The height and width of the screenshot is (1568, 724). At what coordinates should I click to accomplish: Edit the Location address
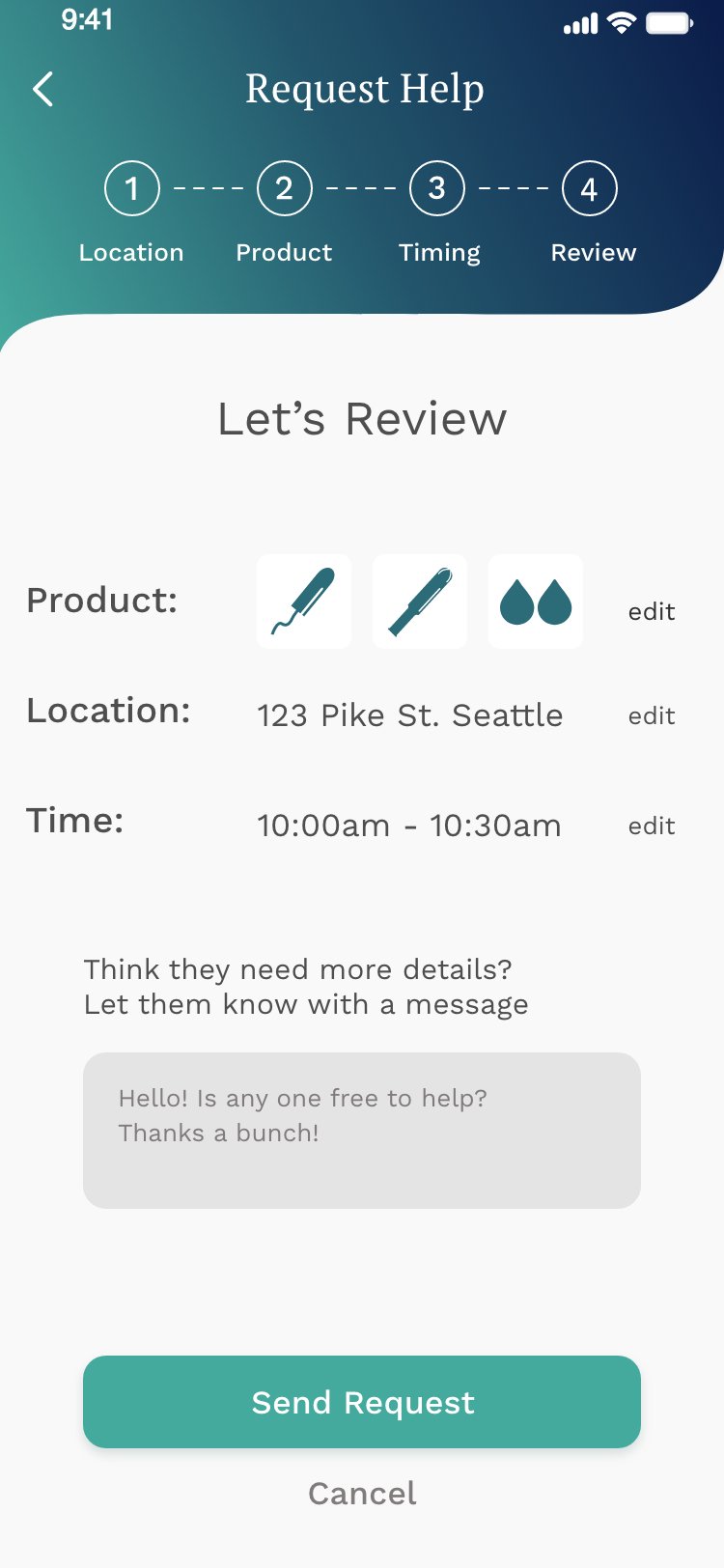click(x=652, y=715)
